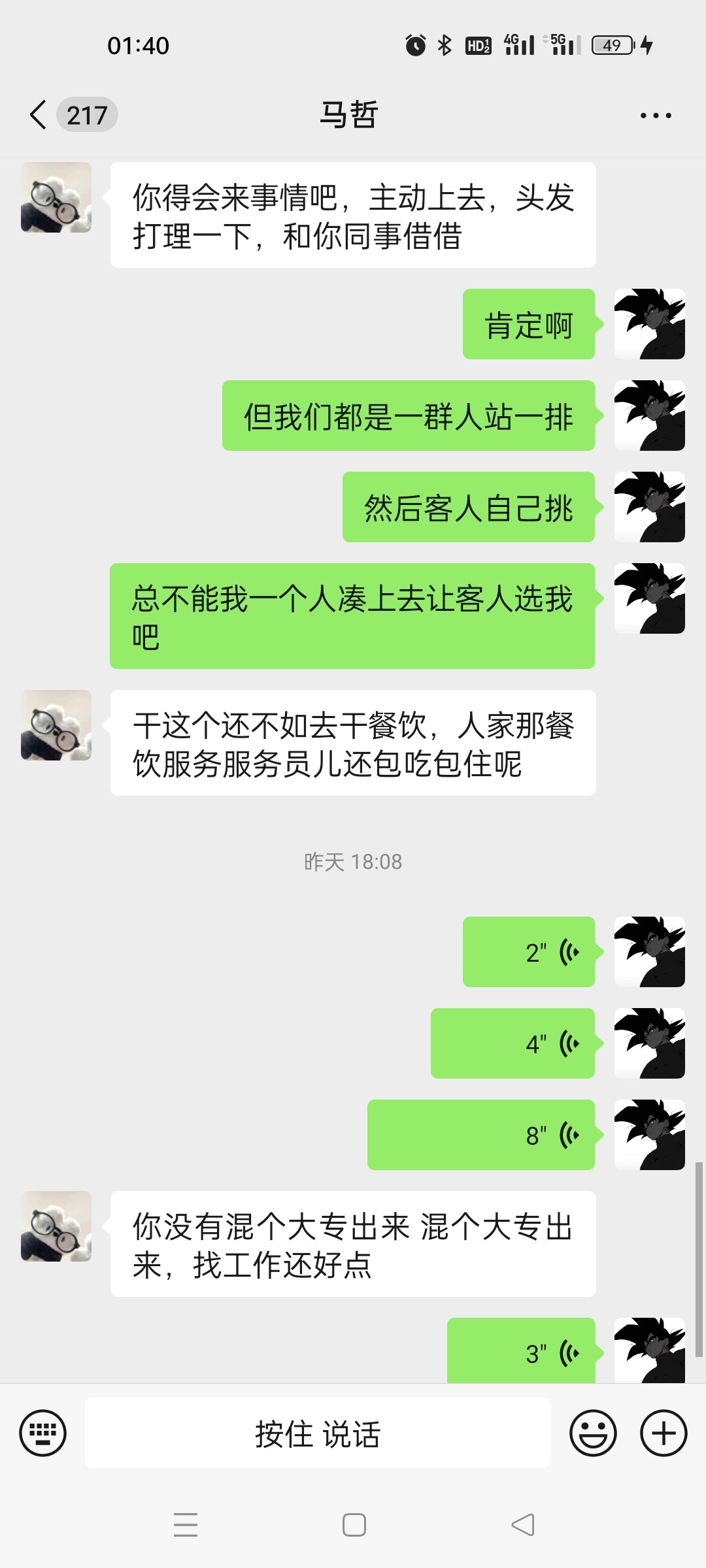Play the 8-second voice message
This screenshot has width=706, height=1568.
481,1135
